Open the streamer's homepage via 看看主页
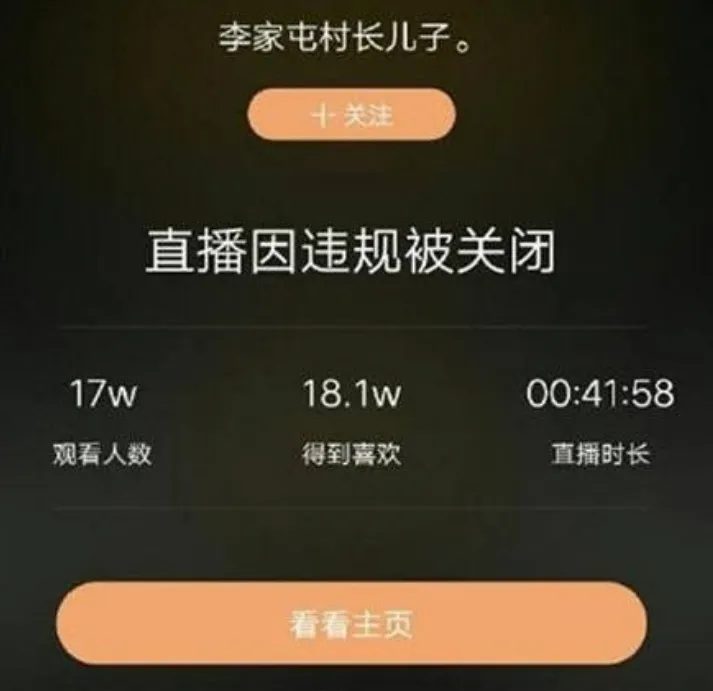This screenshot has width=713, height=691. pos(350,625)
